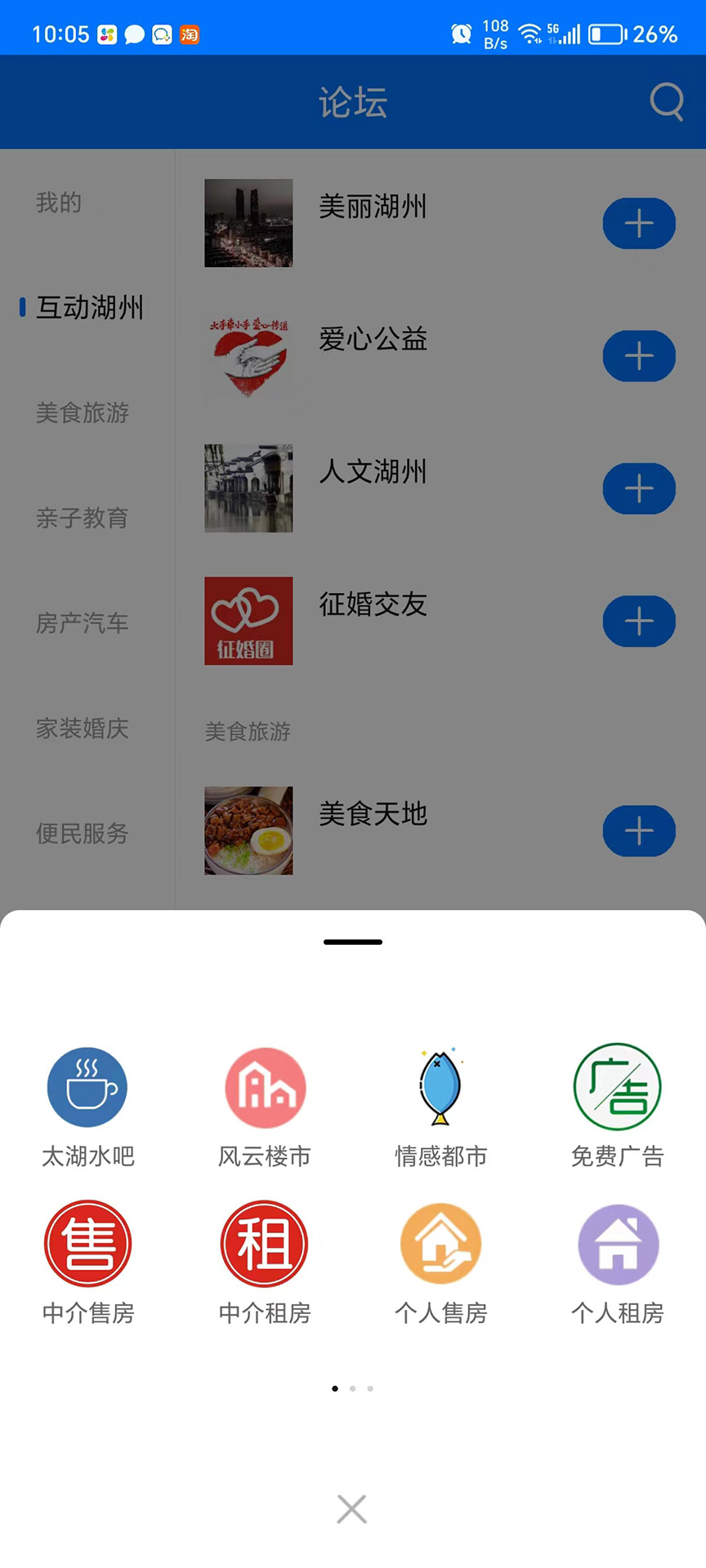
Task: Switch to the 我的 sidebar tab
Action: point(57,203)
